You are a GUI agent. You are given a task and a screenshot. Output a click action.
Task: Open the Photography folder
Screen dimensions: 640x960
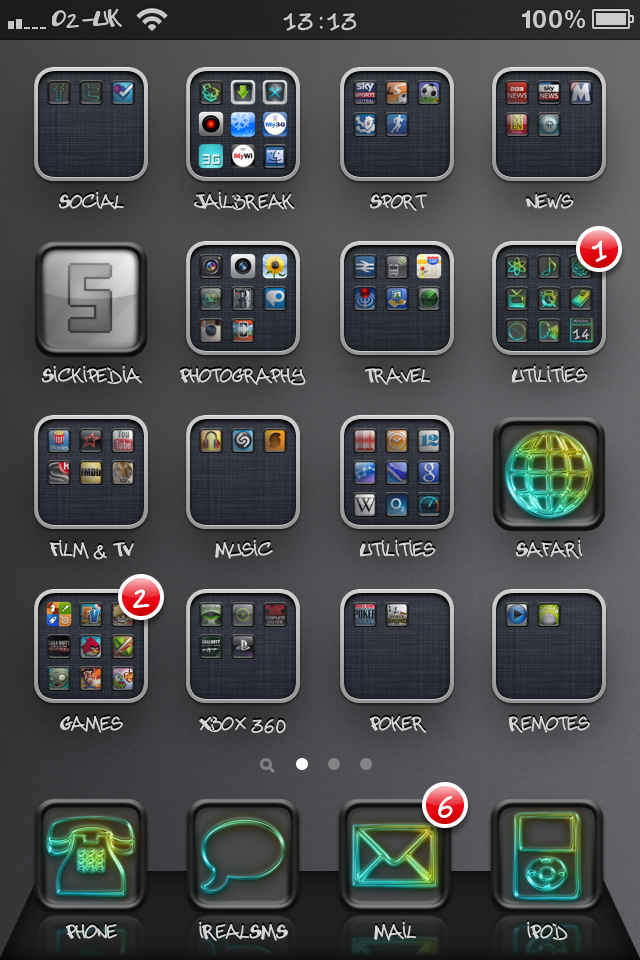[x=243, y=298]
